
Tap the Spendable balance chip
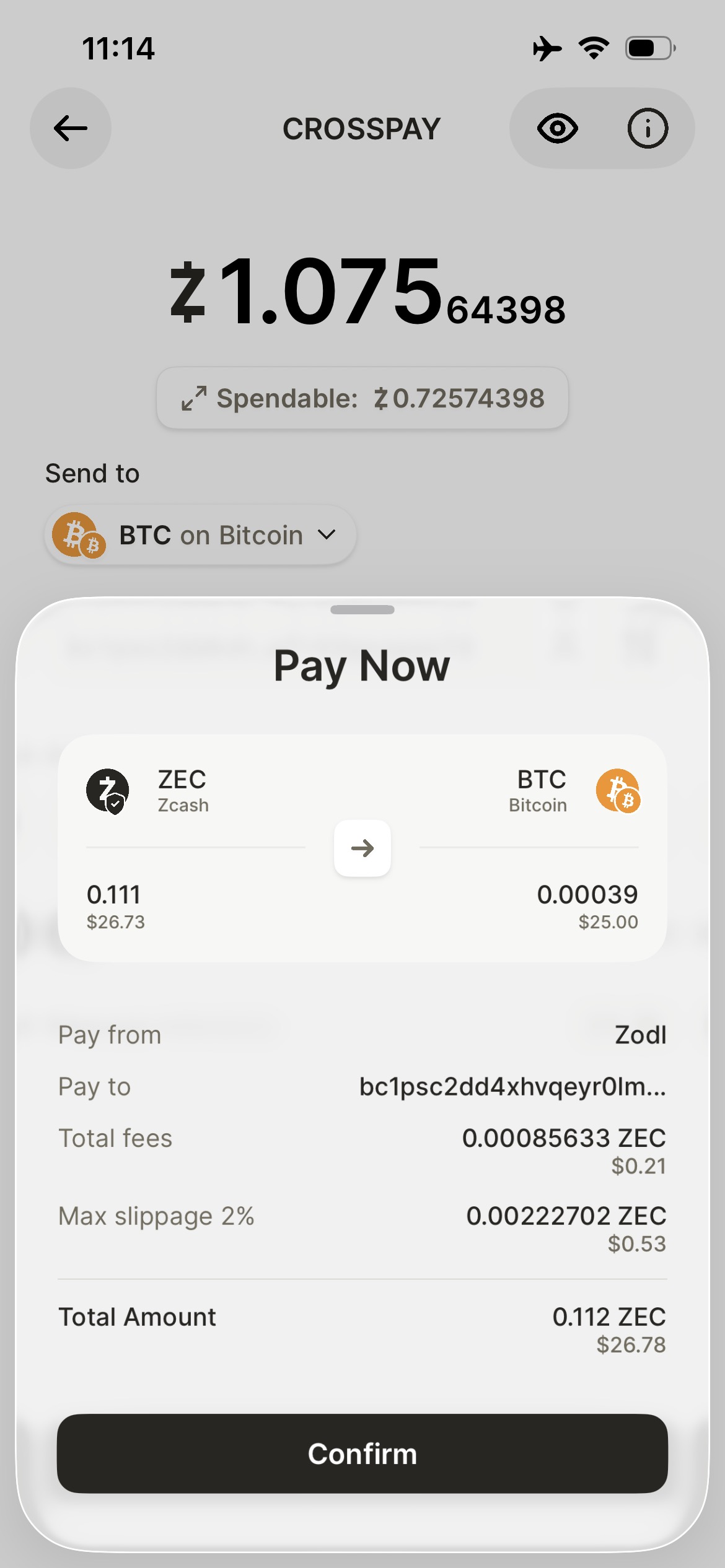362,398
